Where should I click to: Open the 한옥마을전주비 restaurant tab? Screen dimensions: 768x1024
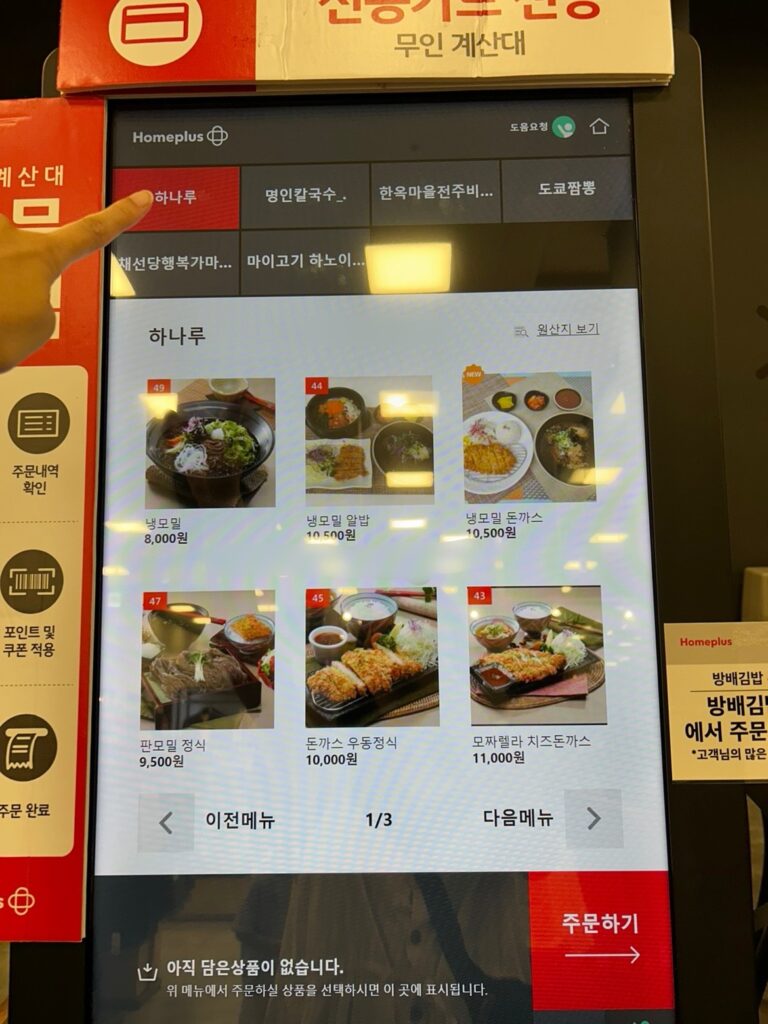435,192
